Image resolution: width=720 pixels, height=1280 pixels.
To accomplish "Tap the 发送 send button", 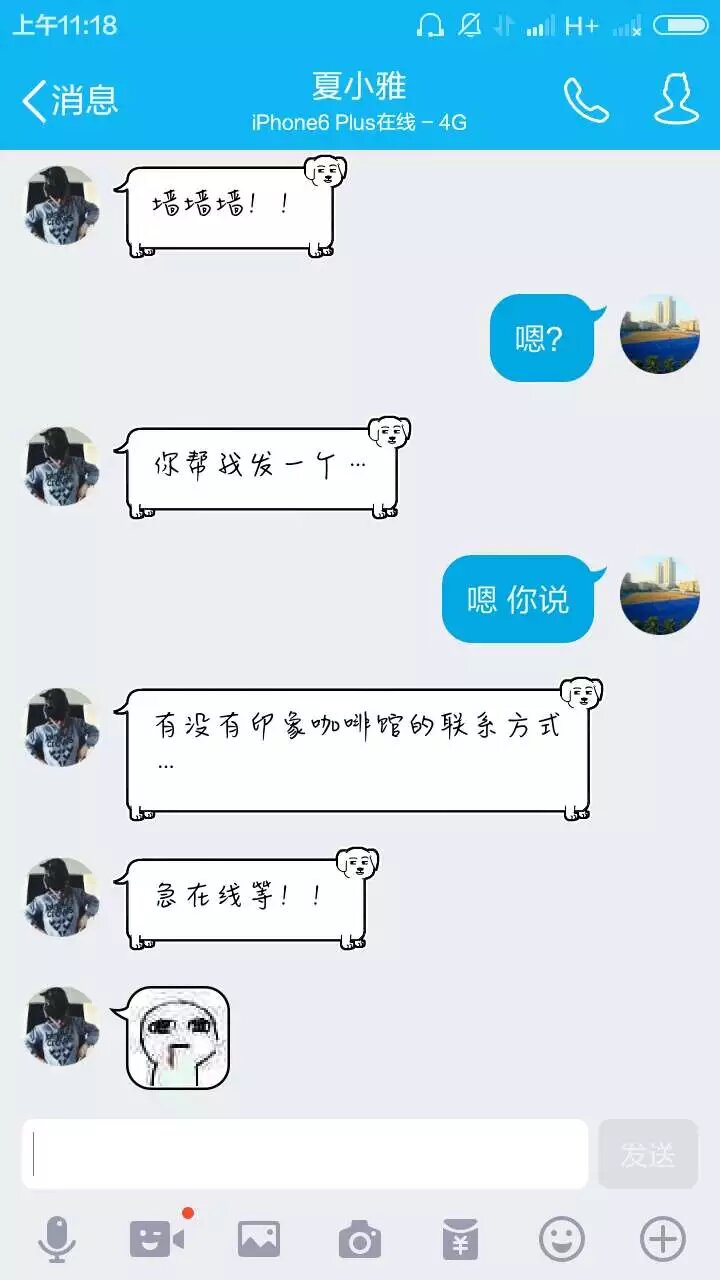I will click(x=648, y=1154).
